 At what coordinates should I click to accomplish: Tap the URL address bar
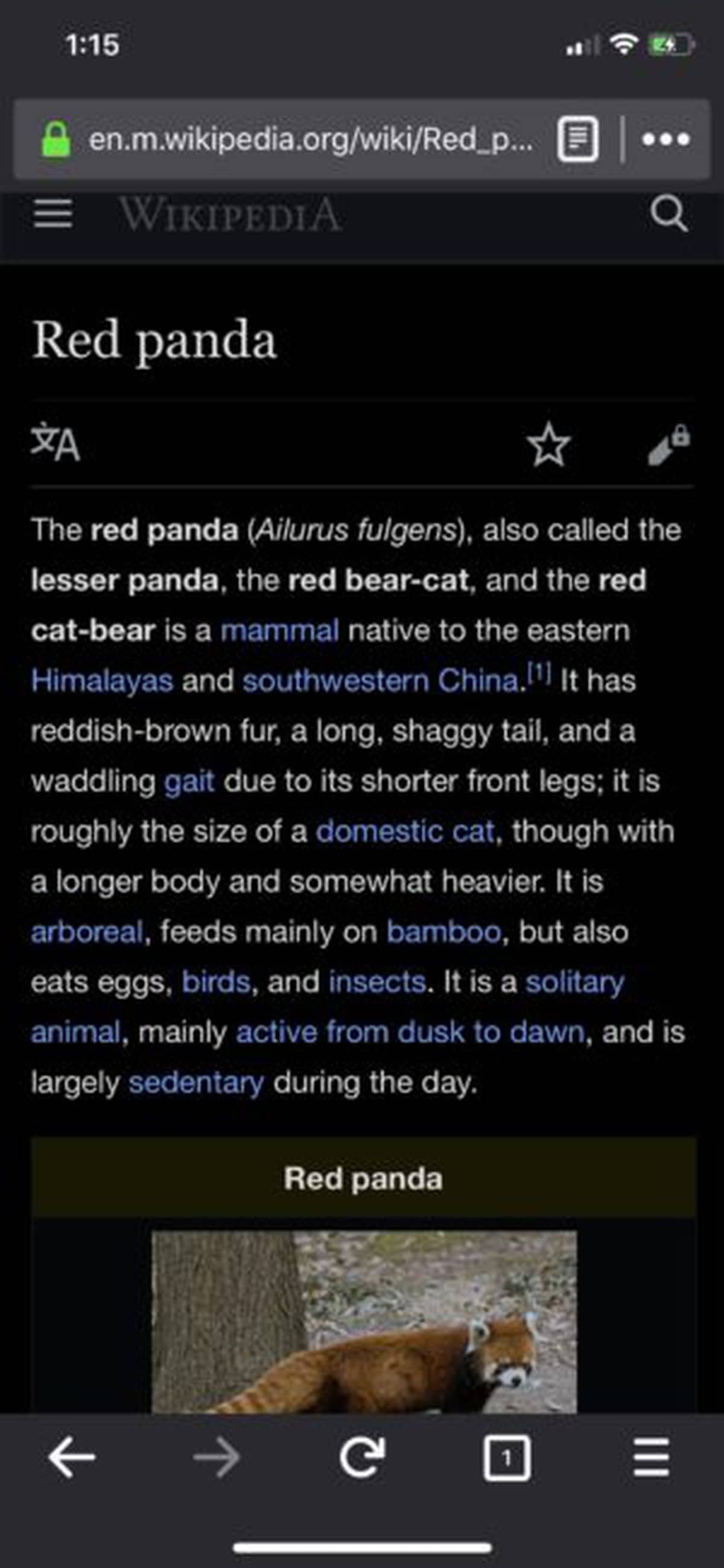311,140
